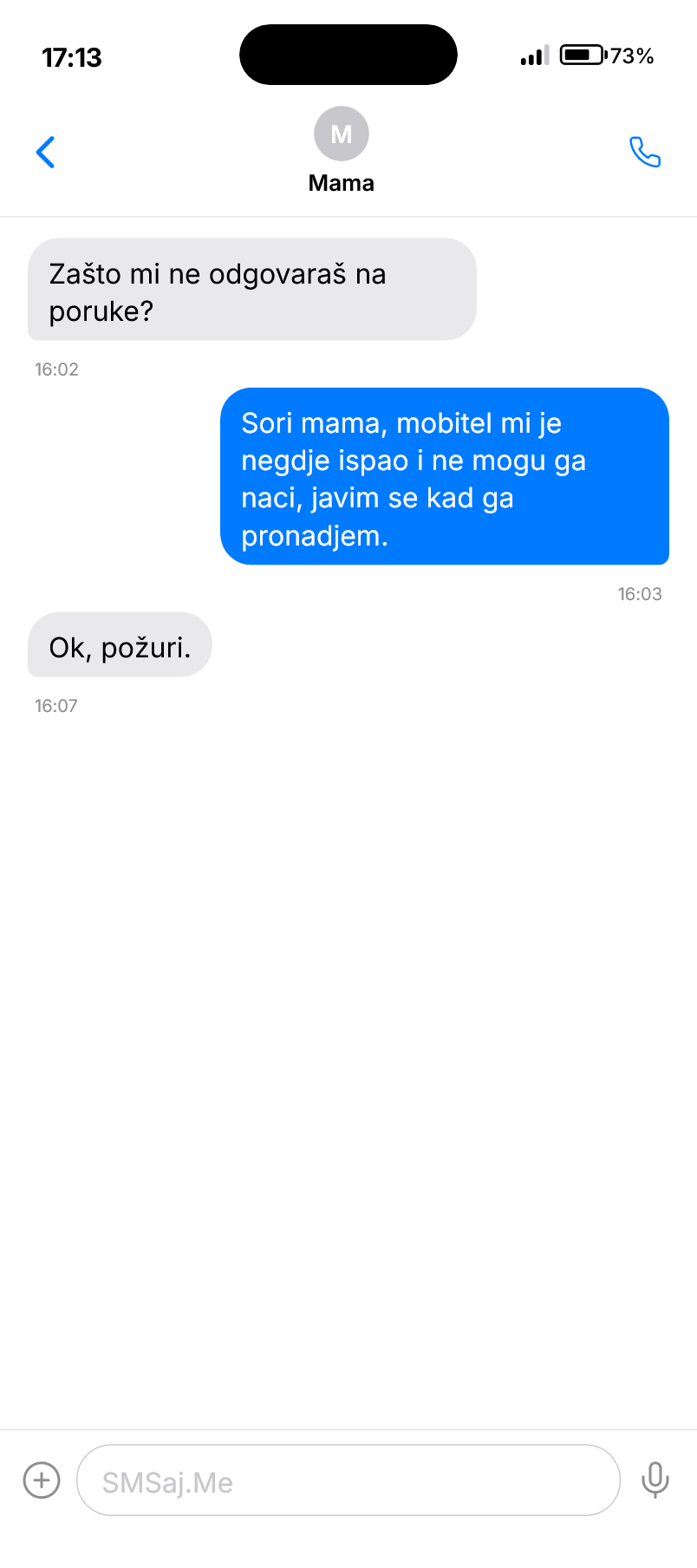Focus the SMSaj.Me message field

(348, 1480)
